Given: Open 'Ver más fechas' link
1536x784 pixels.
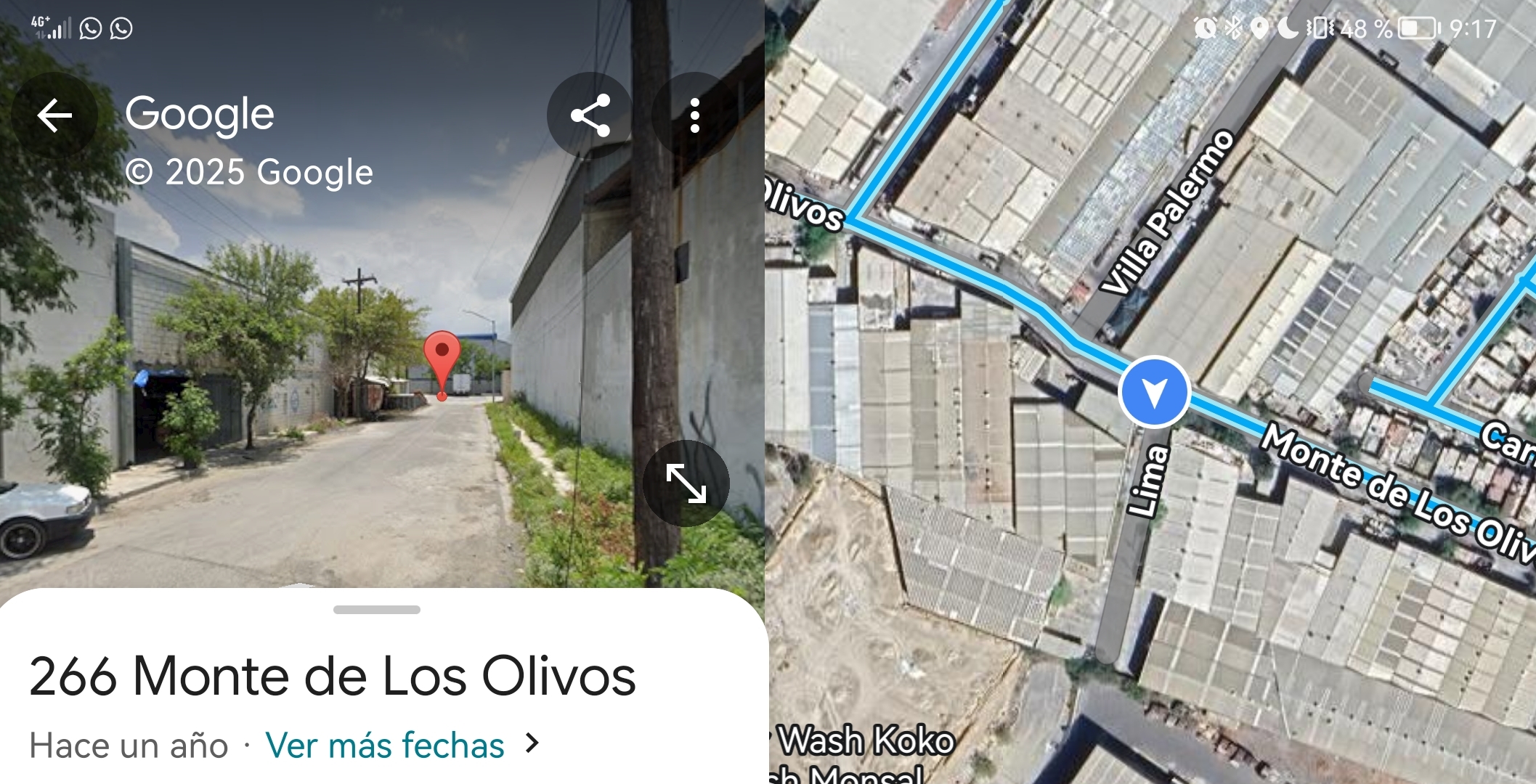Looking at the screenshot, I should coord(385,745).
